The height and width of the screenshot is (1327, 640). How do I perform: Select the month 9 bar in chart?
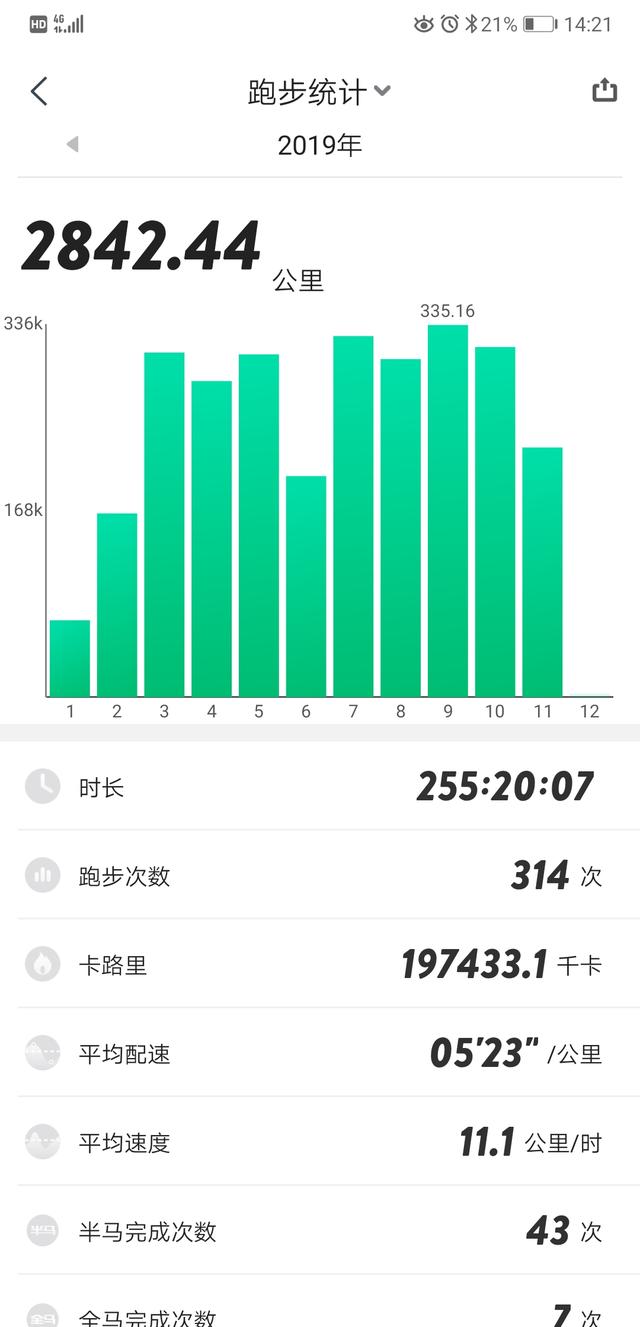point(447,511)
